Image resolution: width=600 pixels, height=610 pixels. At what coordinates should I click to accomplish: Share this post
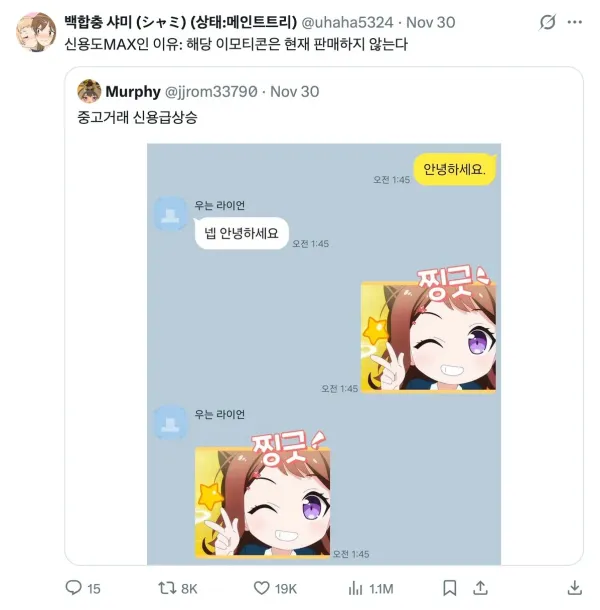pyautogui.click(x=480, y=588)
